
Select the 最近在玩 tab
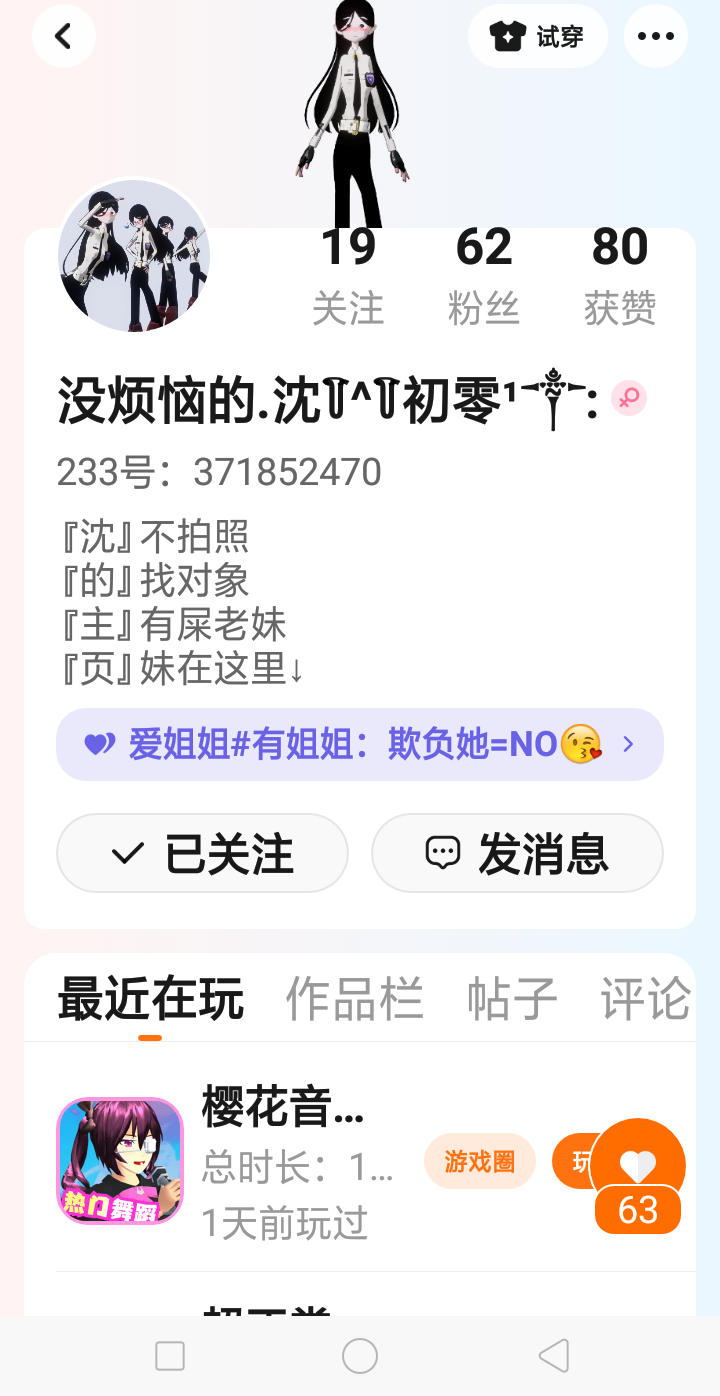tap(150, 998)
